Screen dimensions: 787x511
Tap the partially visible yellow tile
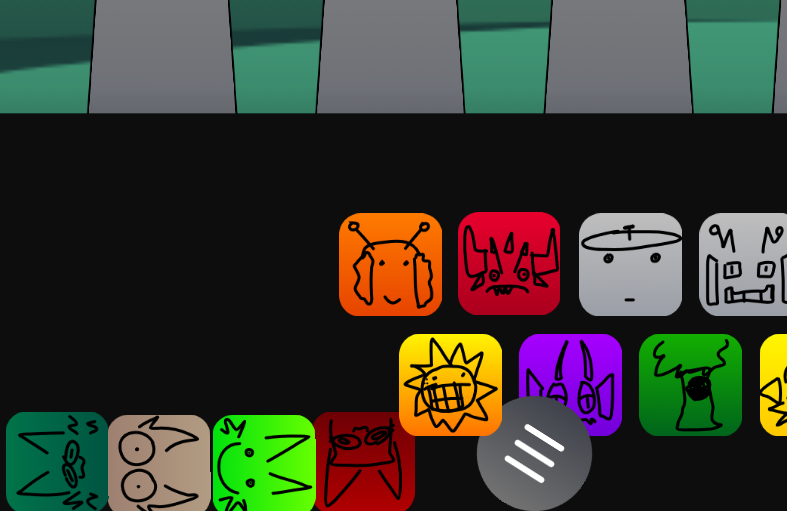click(x=774, y=385)
